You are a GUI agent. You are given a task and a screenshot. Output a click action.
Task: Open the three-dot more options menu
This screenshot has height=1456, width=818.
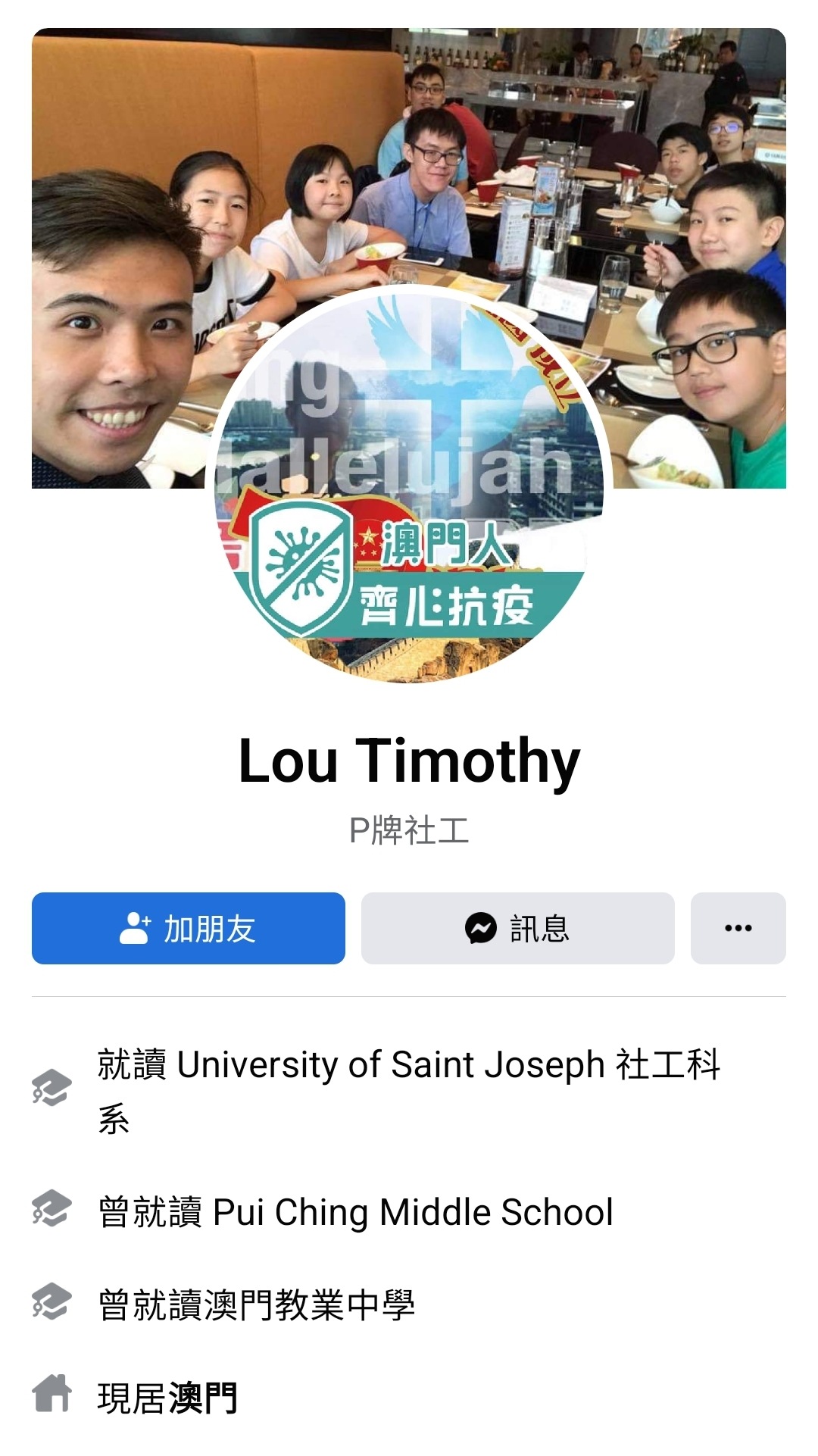[738, 928]
